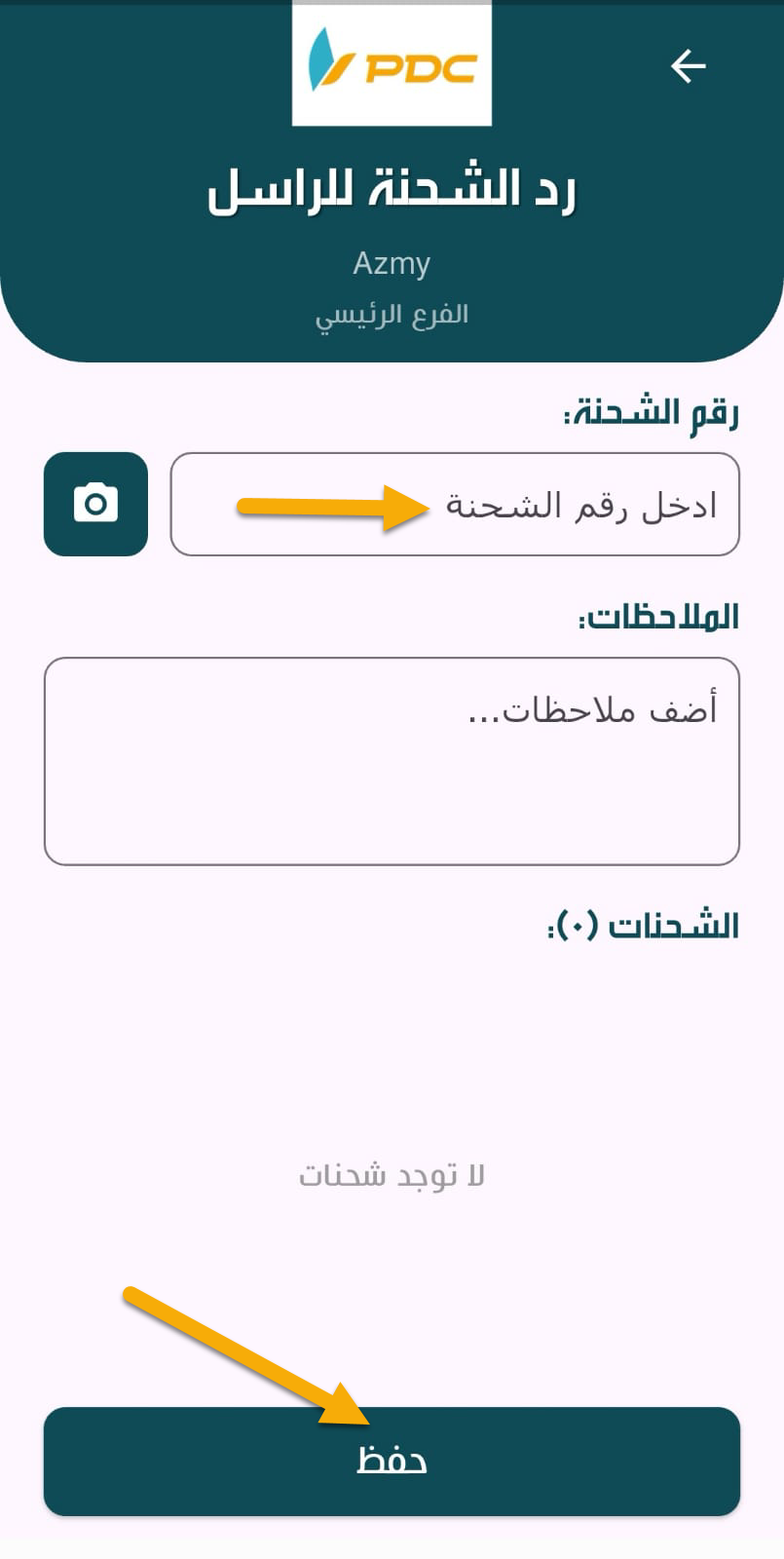
Task: Click the flame symbol in the PDC logo
Action: [321, 60]
